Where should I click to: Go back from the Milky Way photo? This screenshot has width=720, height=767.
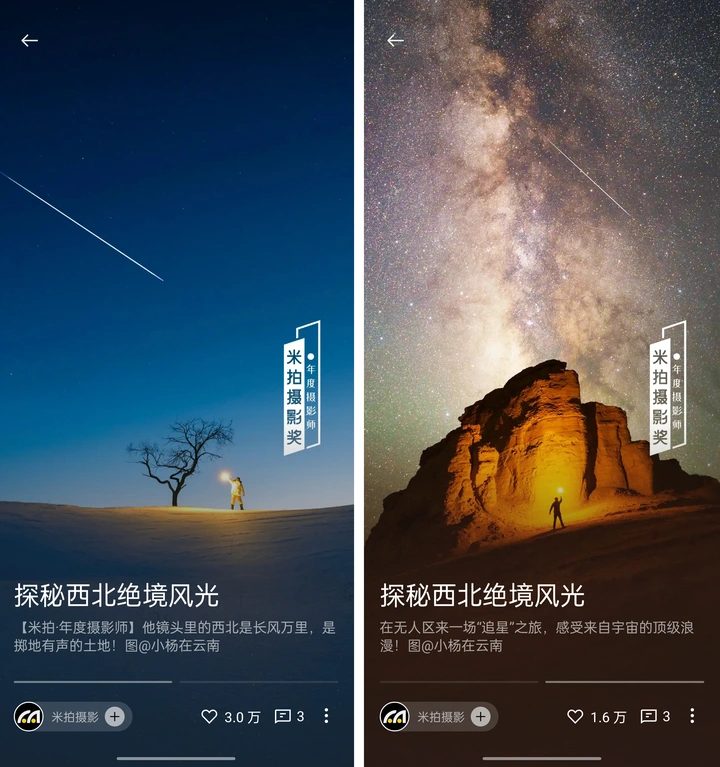pyautogui.click(x=395, y=41)
